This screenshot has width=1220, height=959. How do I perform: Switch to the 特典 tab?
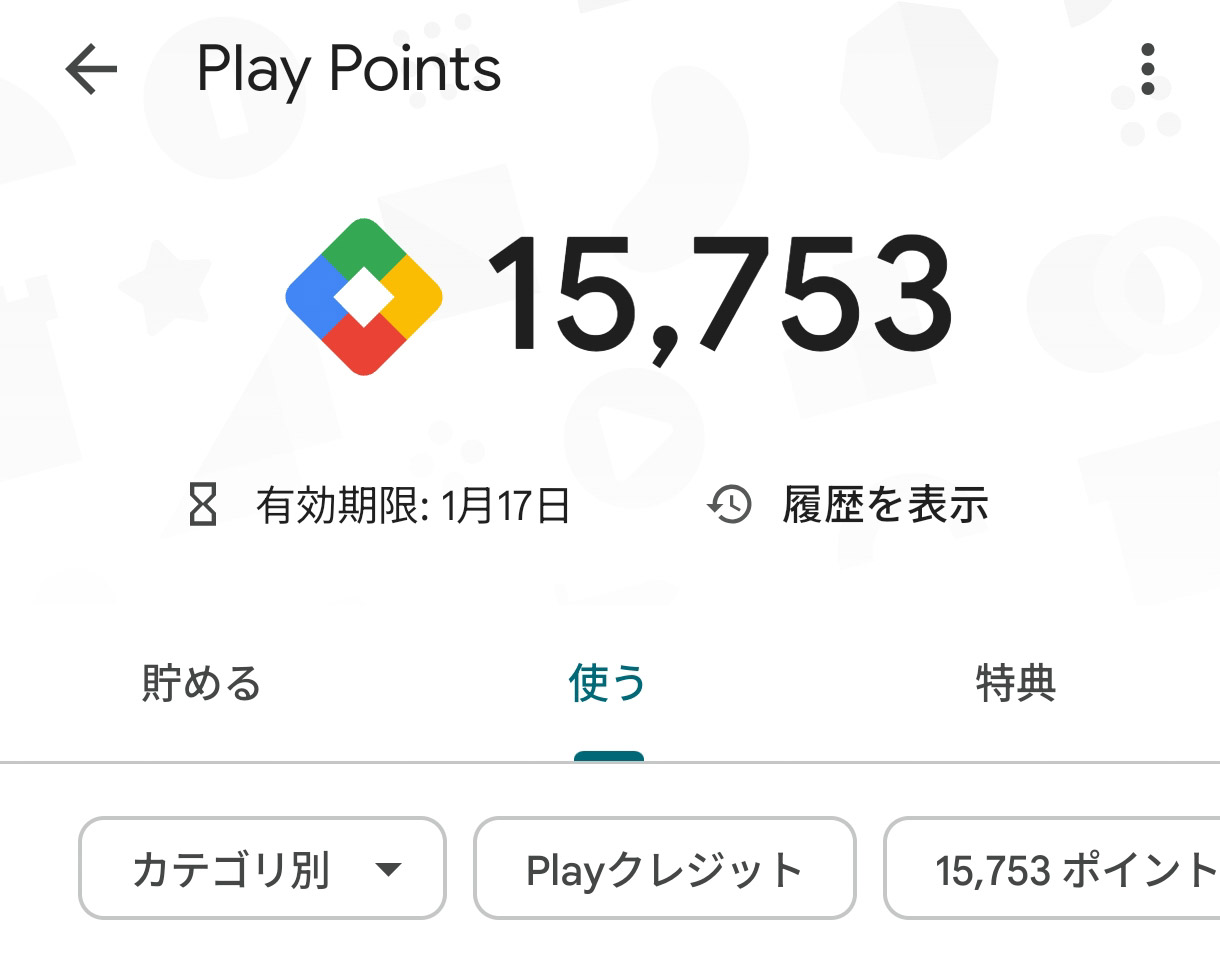[1016, 684]
